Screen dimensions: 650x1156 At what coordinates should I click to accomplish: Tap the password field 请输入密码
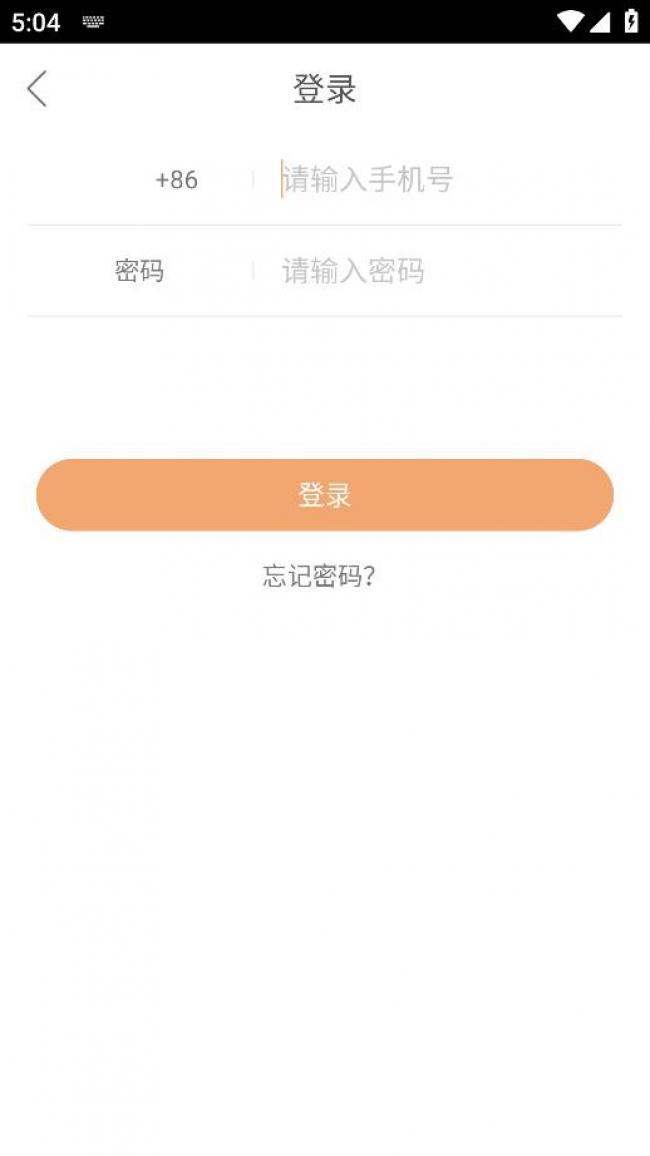coord(450,271)
